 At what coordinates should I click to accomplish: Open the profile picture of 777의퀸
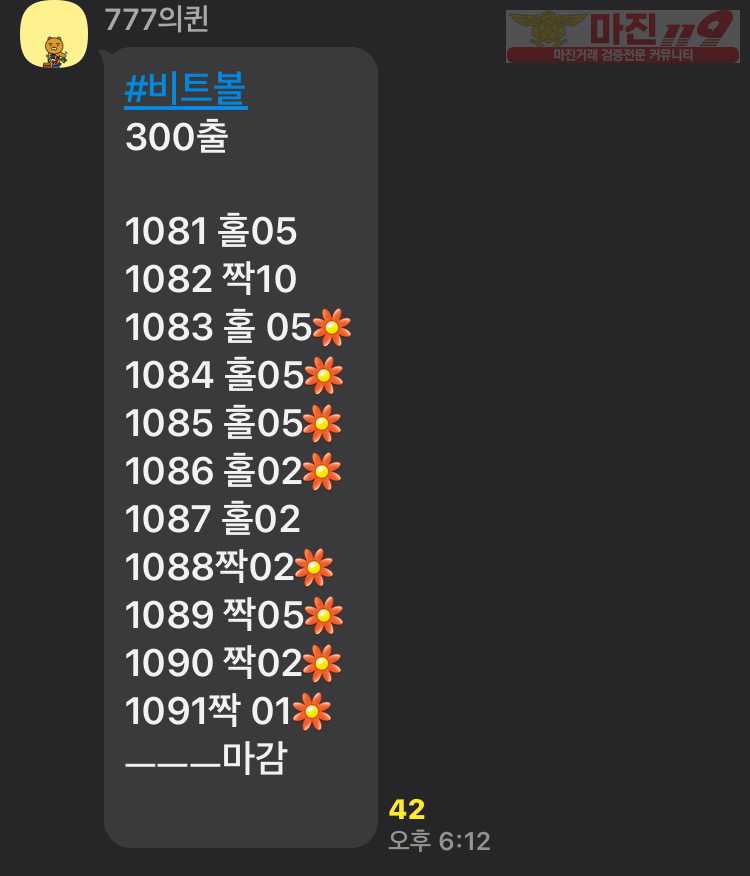[54, 36]
